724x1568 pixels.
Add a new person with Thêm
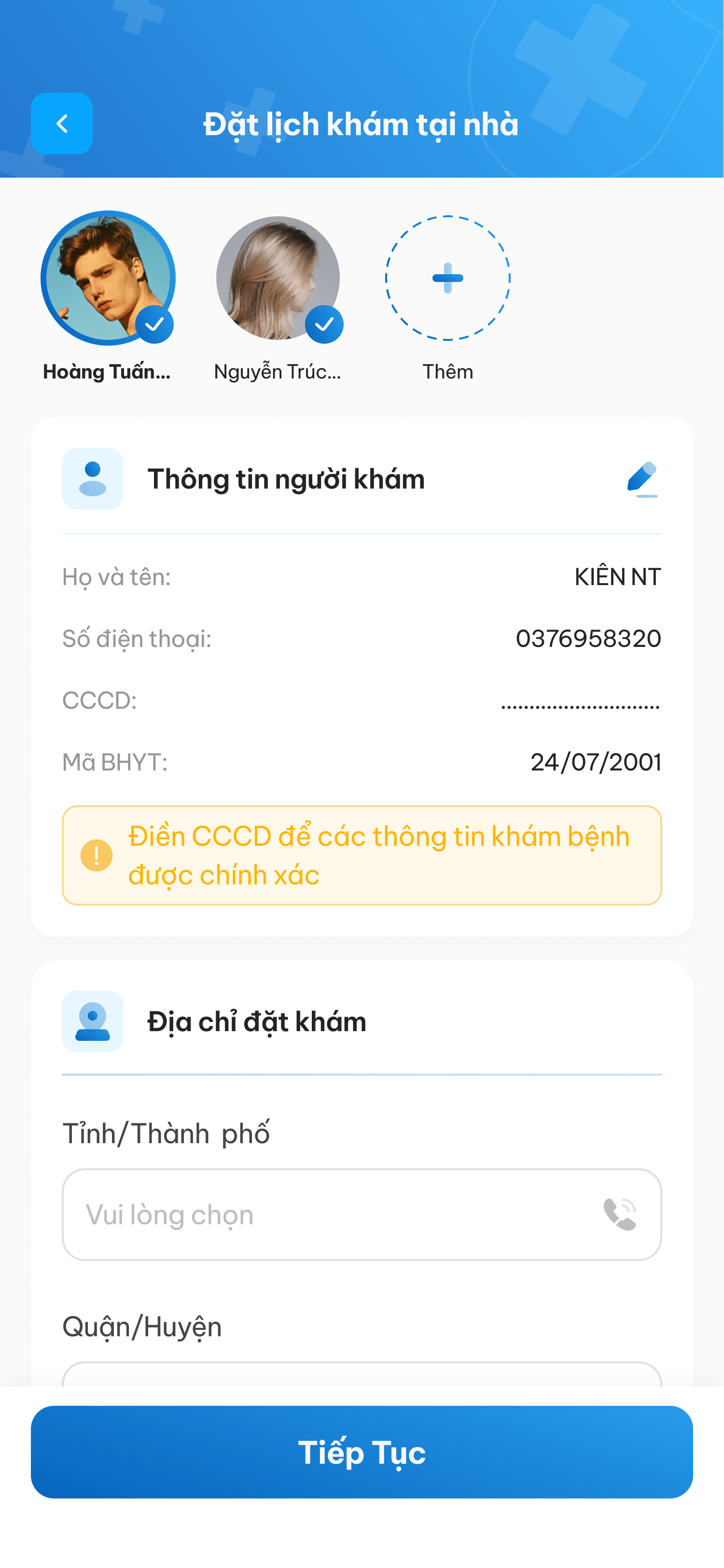[448, 278]
